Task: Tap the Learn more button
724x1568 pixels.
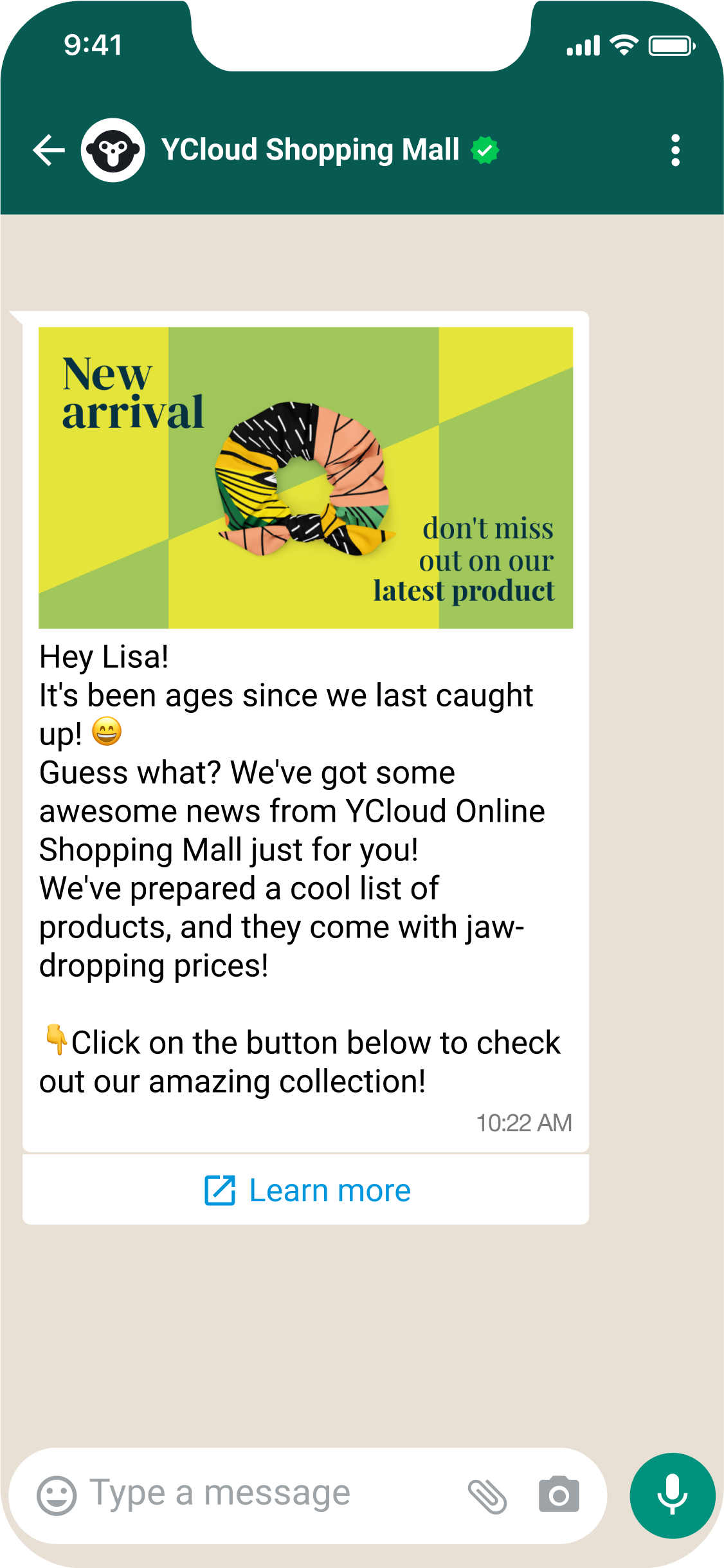Action: (307, 1190)
